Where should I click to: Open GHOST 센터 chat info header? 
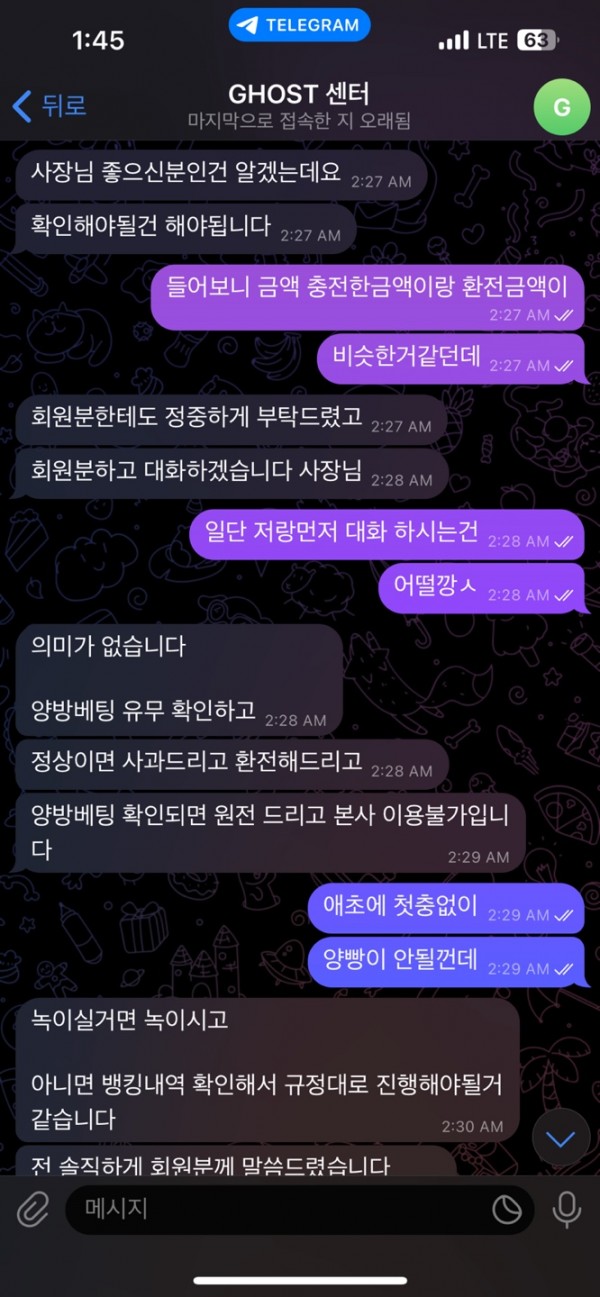click(299, 105)
